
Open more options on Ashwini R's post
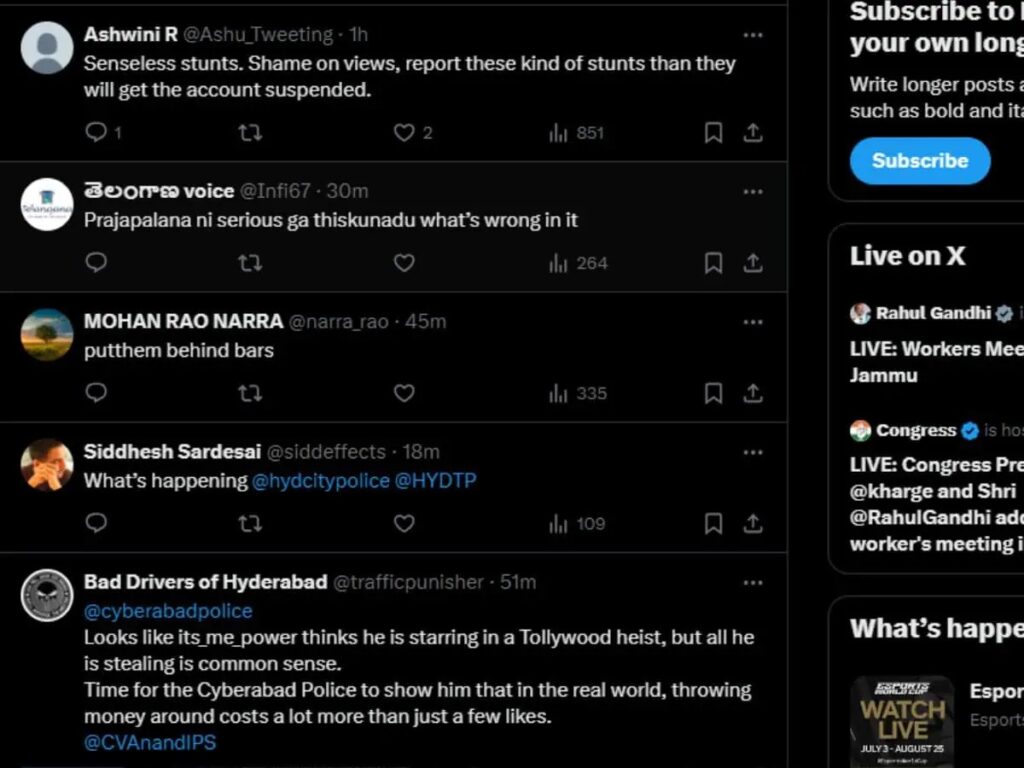(753, 35)
